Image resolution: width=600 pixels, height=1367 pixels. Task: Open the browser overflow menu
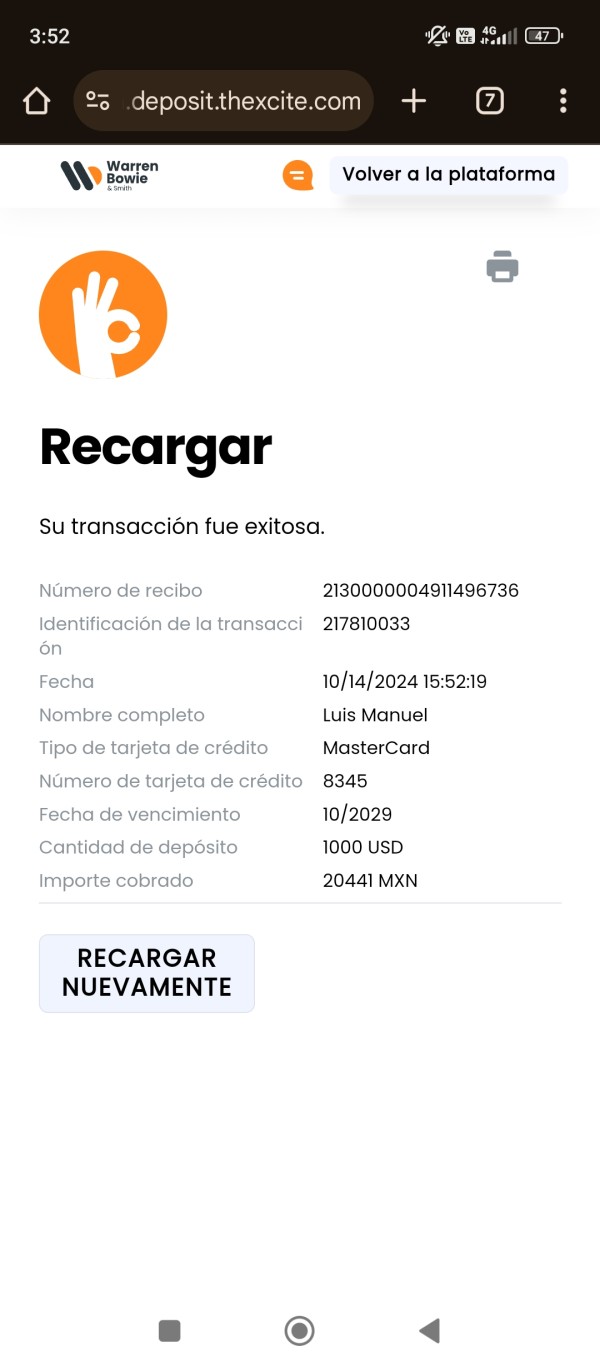point(563,101)
